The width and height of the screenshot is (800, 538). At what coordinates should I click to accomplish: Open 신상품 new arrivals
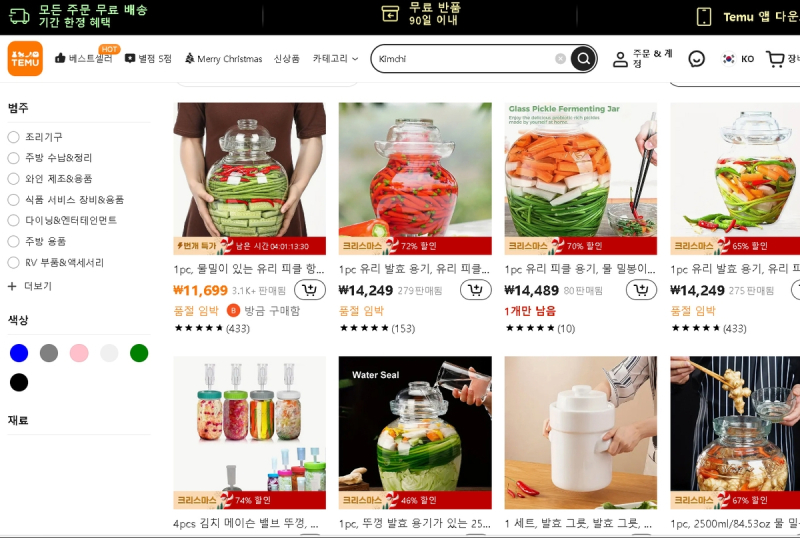(x=287, y=59)
